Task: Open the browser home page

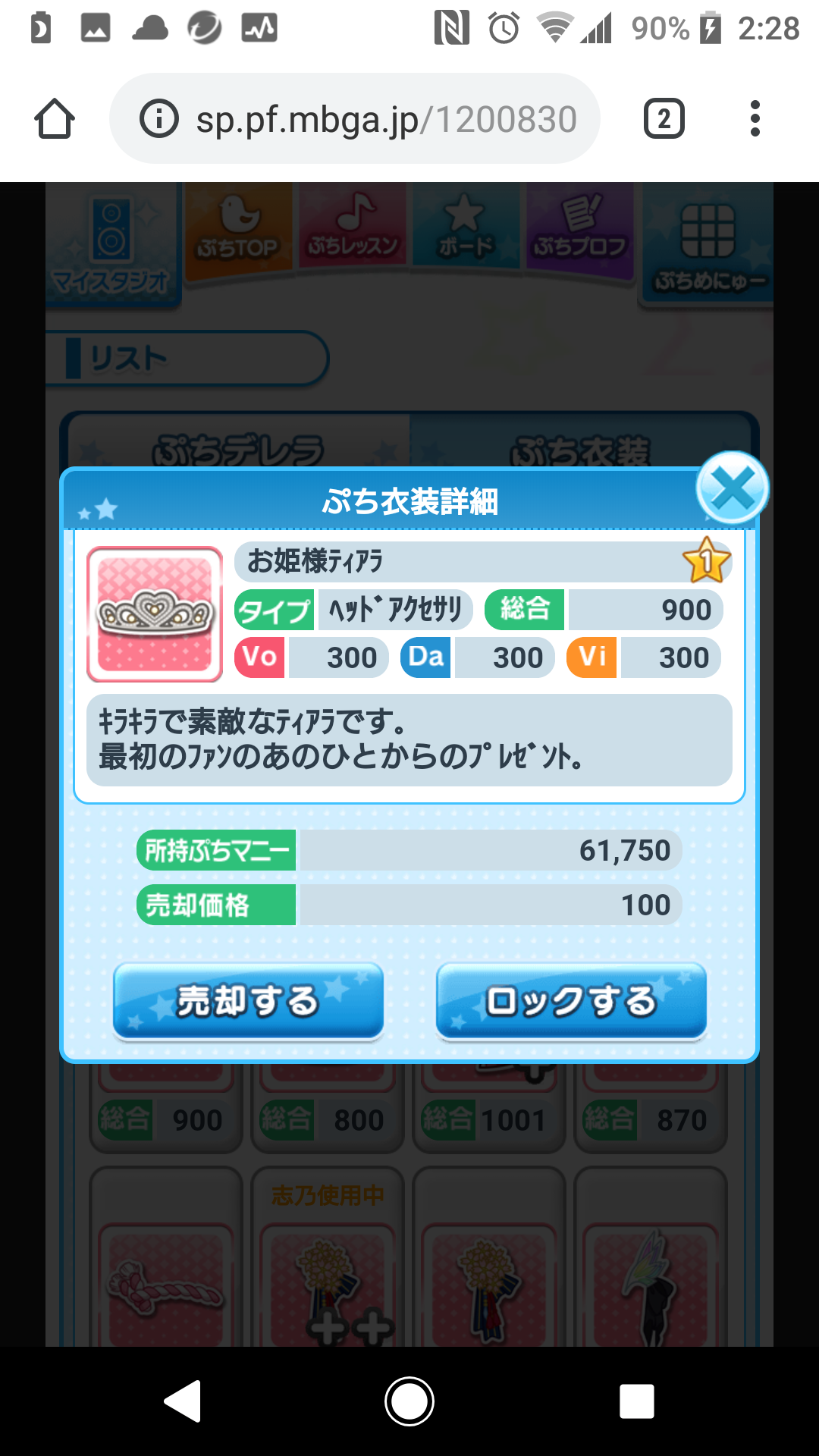Action: point(55,119)
